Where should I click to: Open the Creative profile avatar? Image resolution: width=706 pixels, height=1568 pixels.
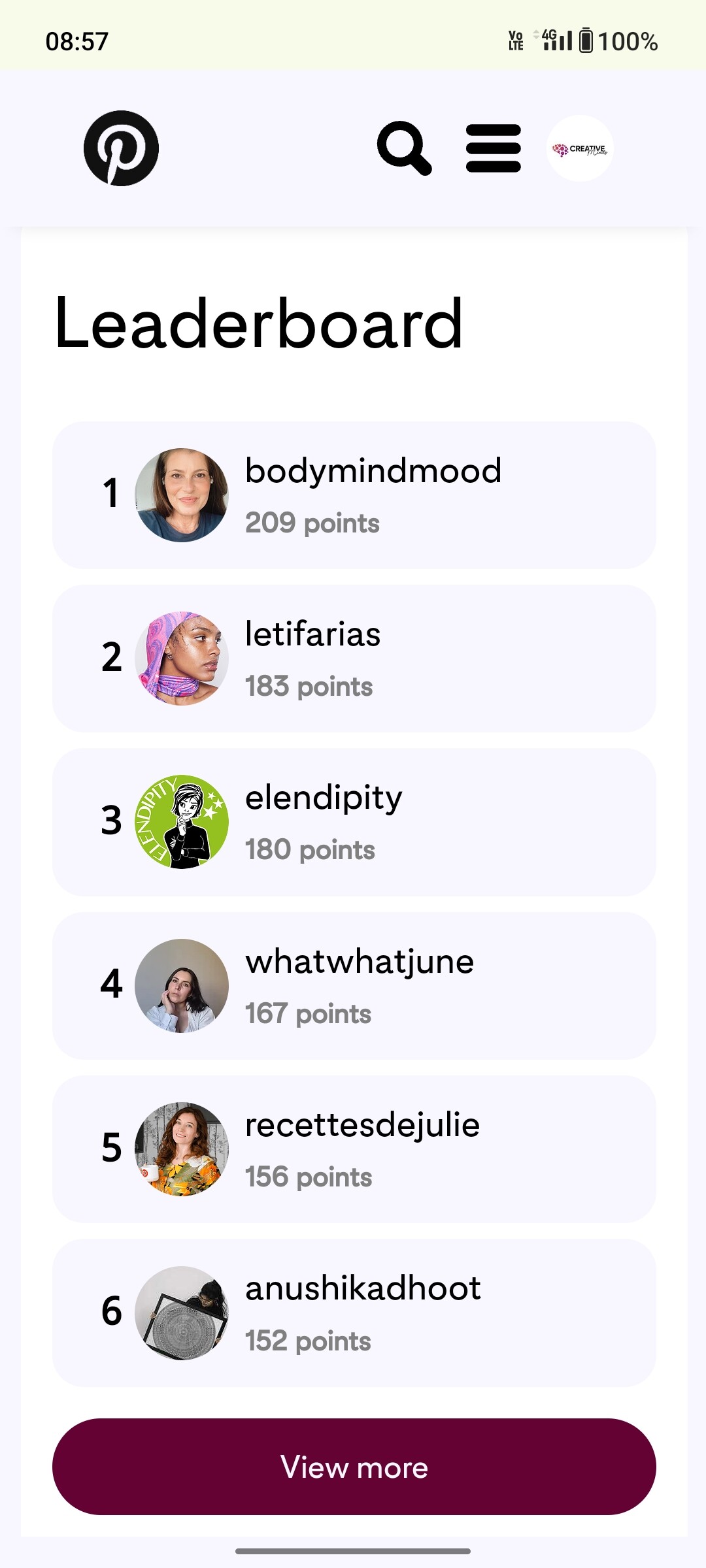coord(580,148)
